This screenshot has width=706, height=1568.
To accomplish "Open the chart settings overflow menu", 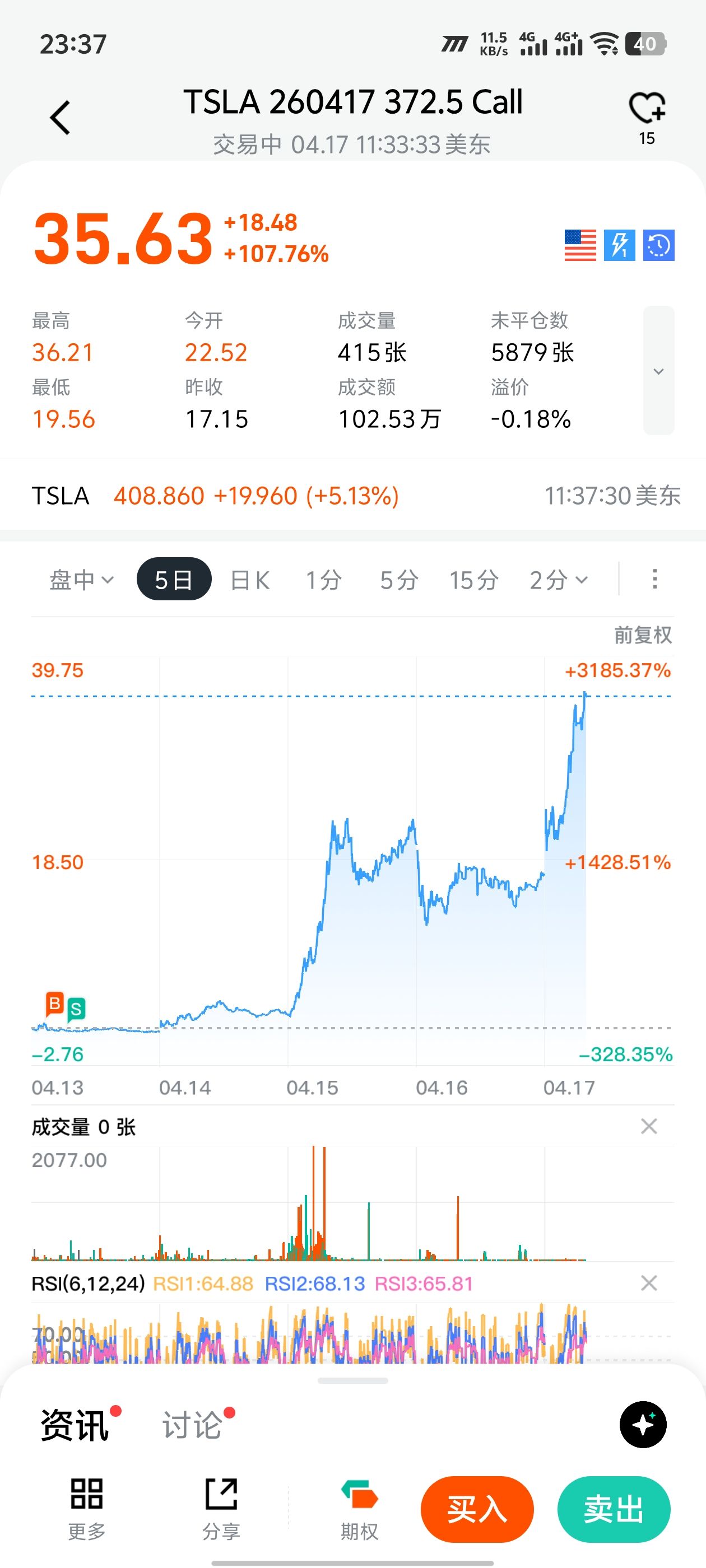I will [654, 579].
